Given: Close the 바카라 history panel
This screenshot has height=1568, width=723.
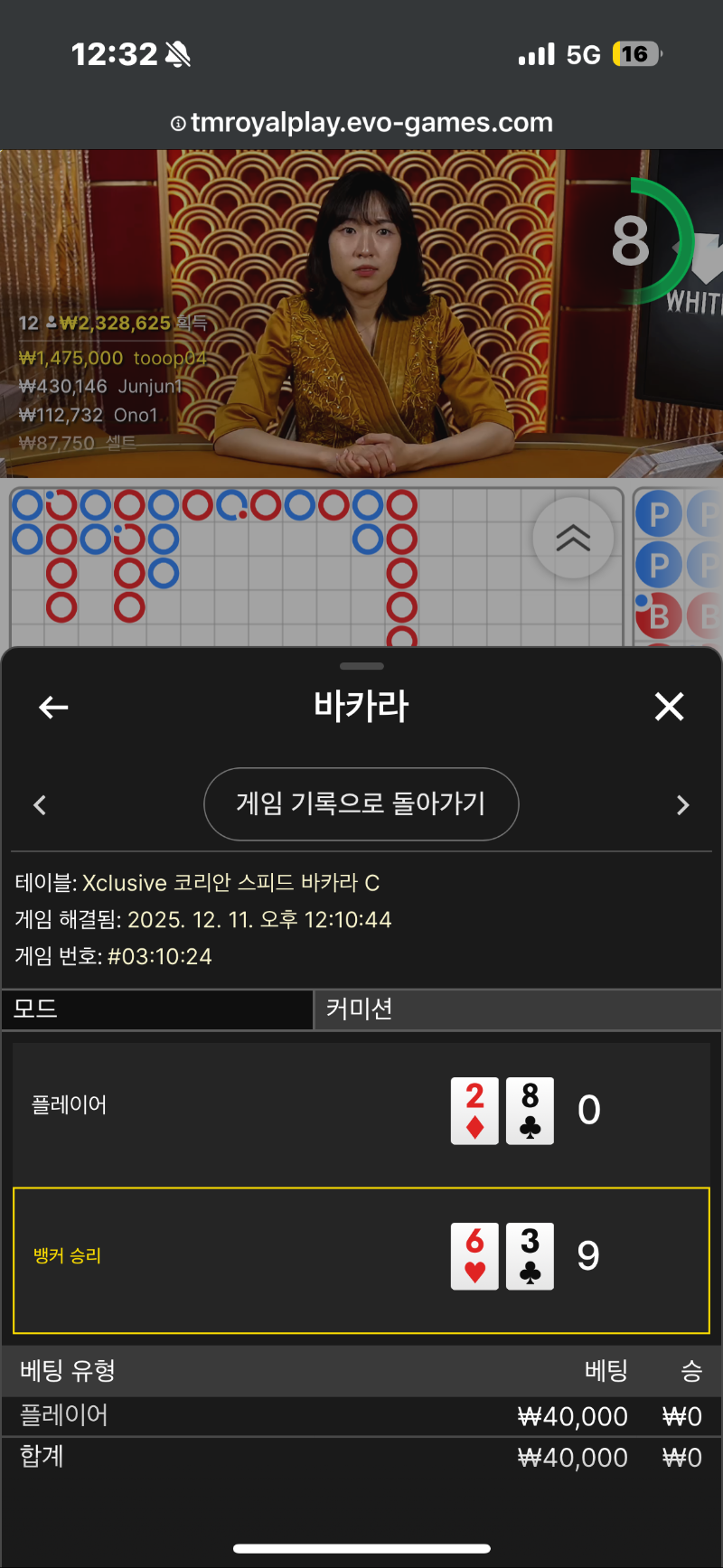Looking at the screenshot, I should pos(669,707).
